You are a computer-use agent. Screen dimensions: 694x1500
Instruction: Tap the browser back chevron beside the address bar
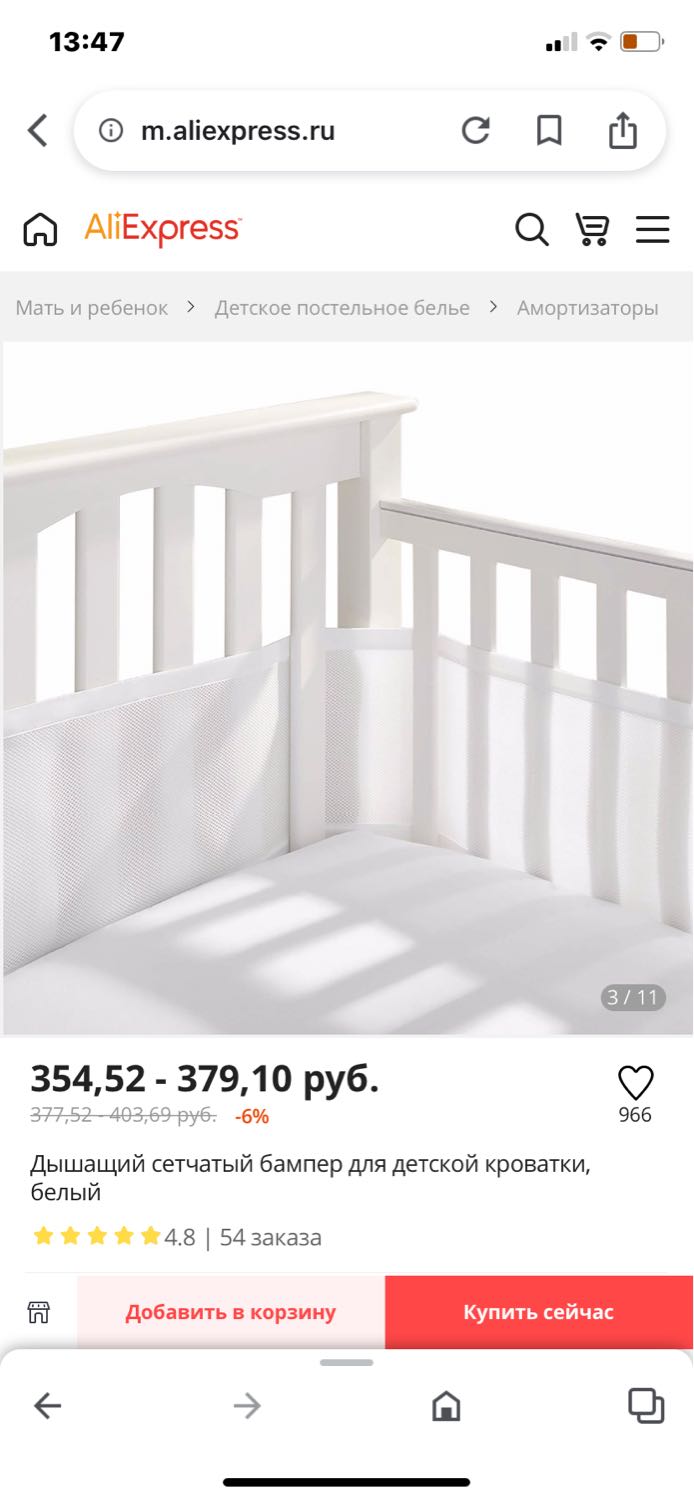pyautogui.click(x=37, y=131)
